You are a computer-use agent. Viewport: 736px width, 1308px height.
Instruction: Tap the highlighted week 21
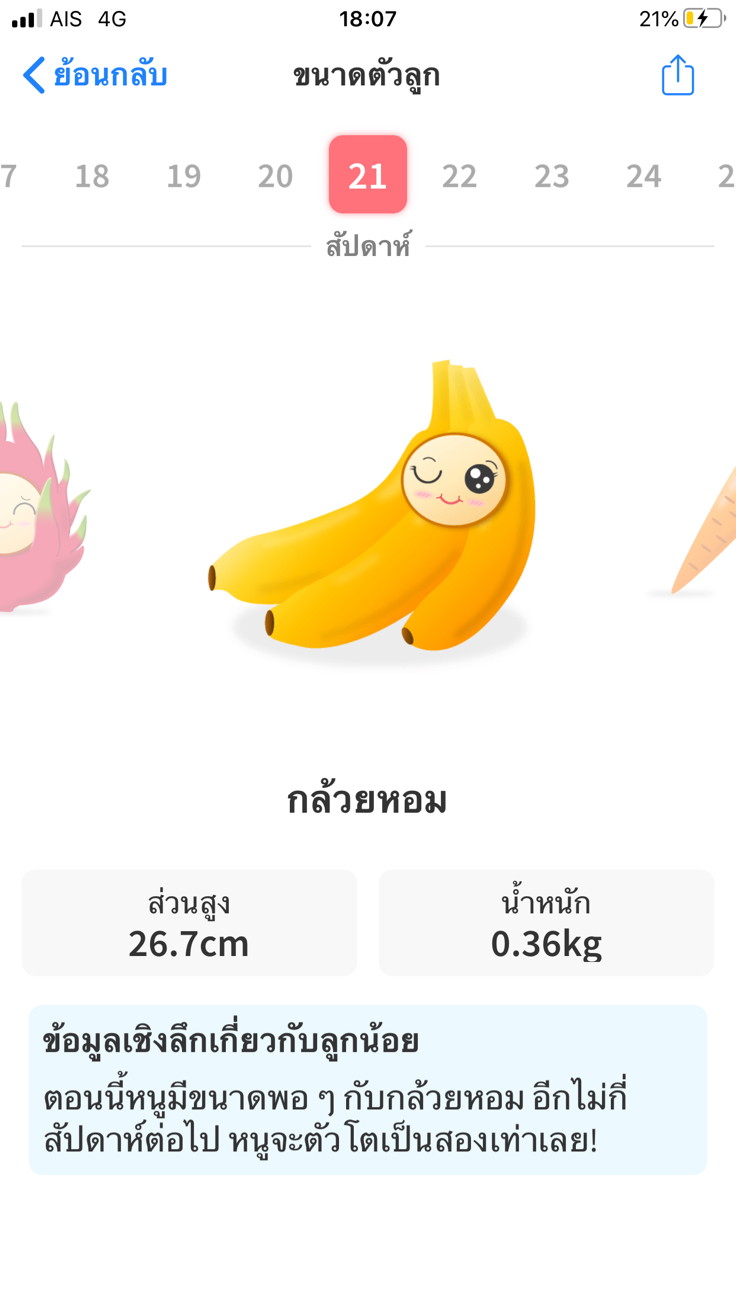pyautogui.click(x=368, y=175)
